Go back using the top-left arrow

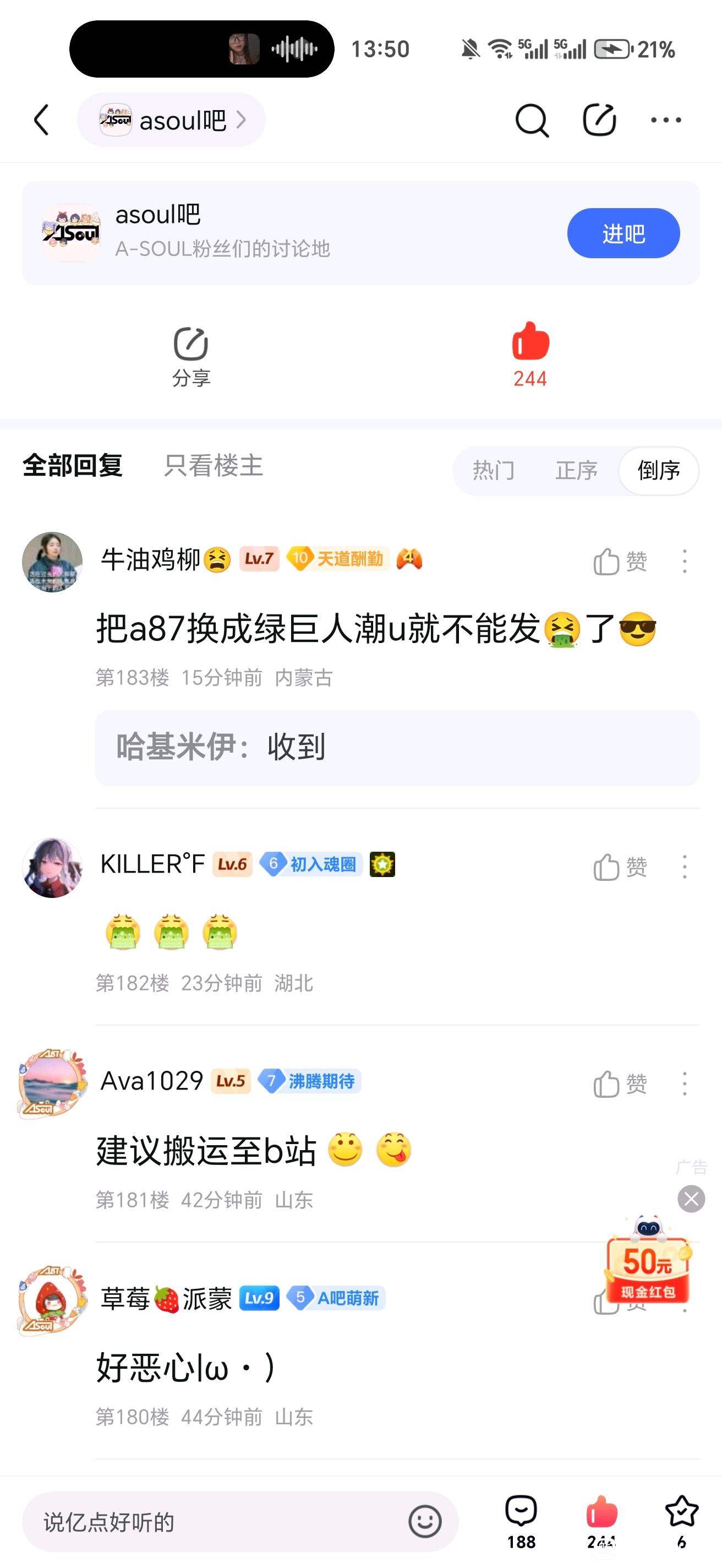coord(41,120)
